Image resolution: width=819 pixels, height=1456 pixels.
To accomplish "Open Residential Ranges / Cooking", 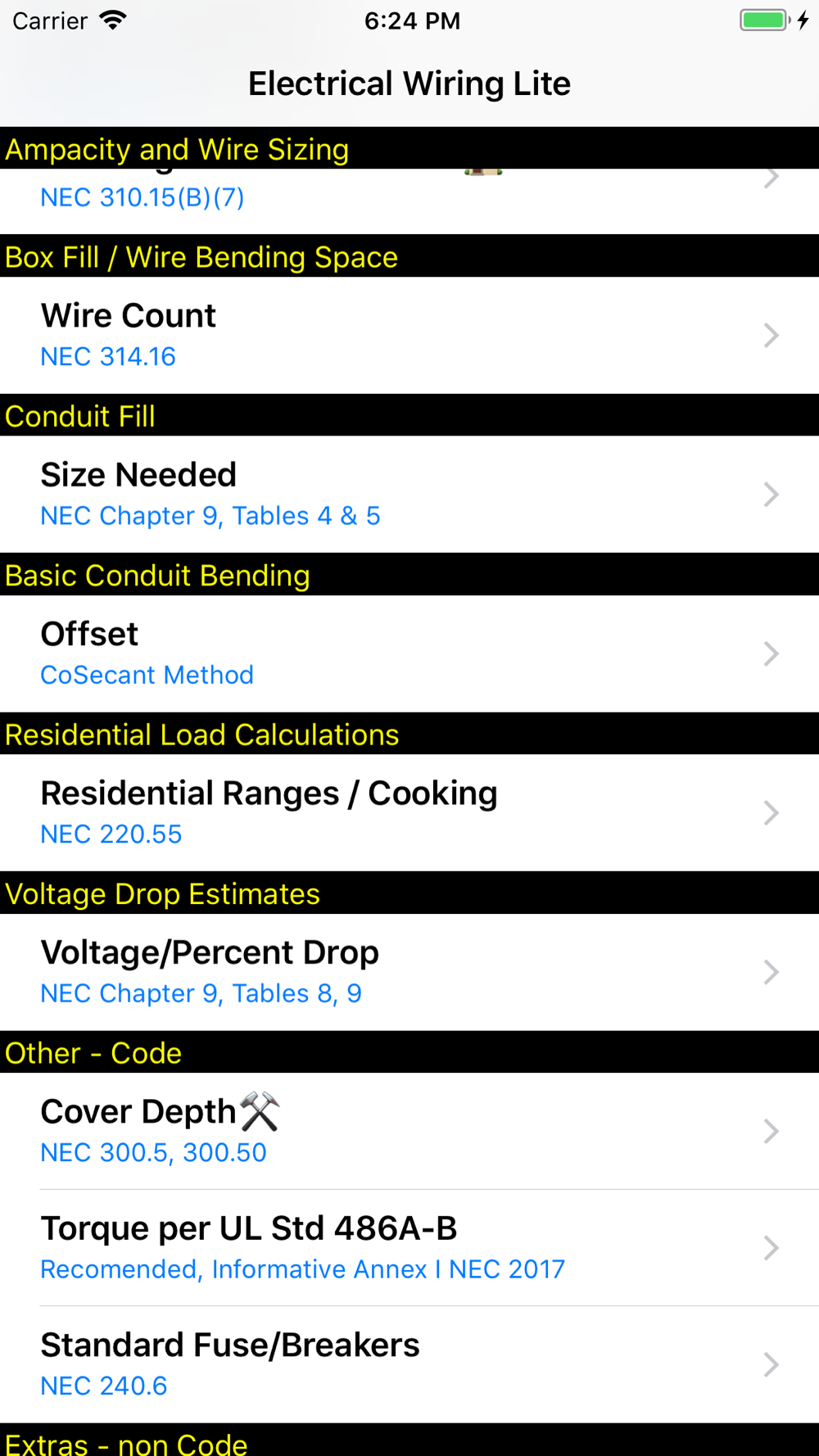I will 409,812.
